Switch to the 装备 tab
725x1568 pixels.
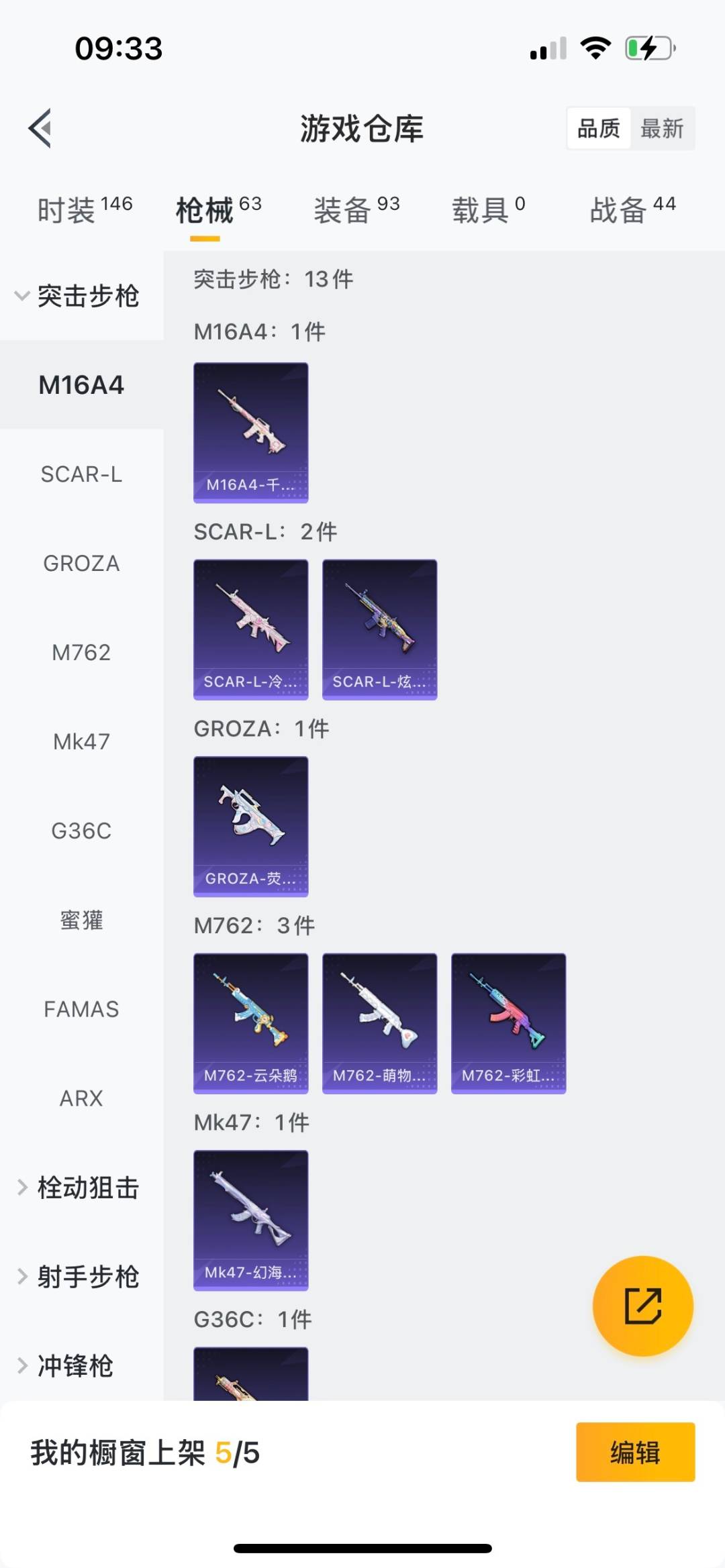(356, 209)
